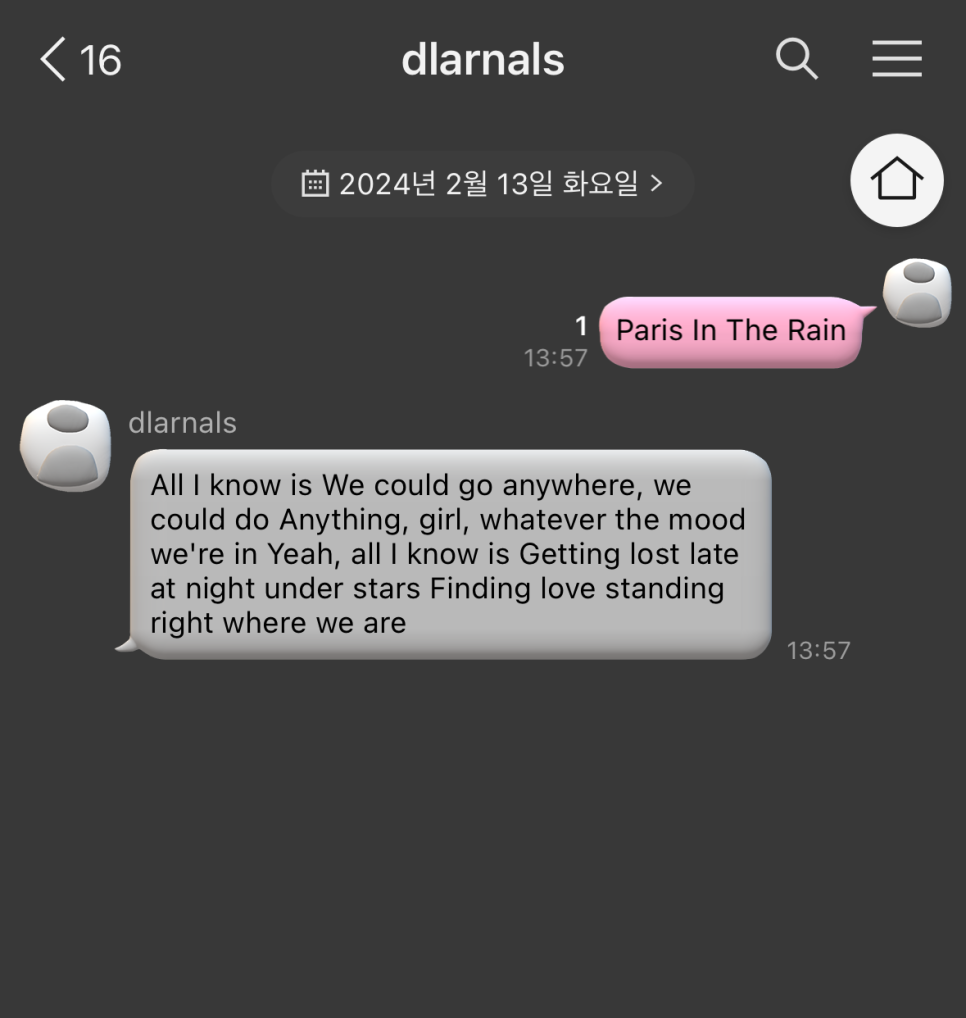The height and width of the screenshot is (1018, 966).
Task: Open my own profile avatar
Action: coord(917,293)
